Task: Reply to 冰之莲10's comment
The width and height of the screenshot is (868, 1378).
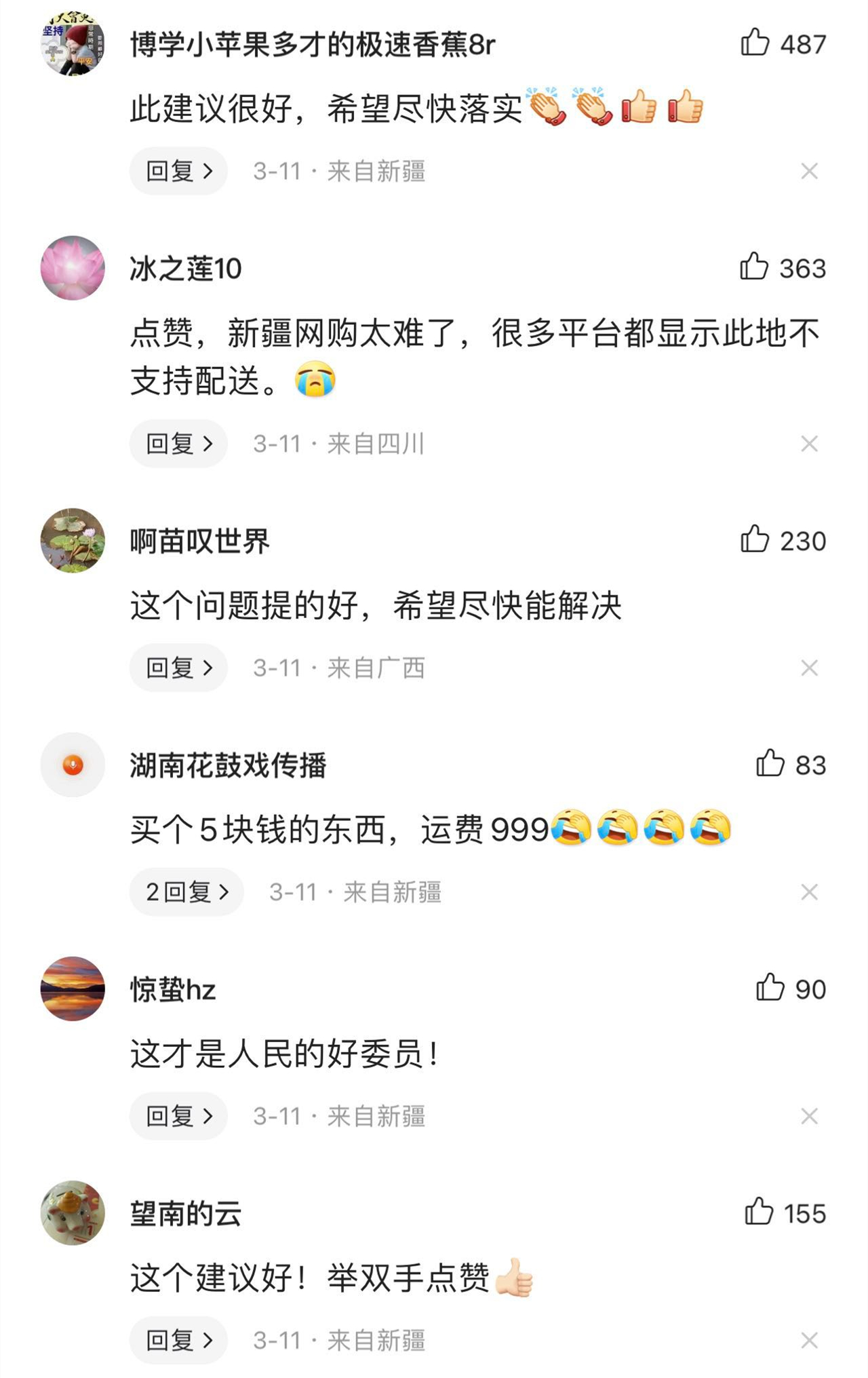Action: pyautogui.click(x=179, y=444)
